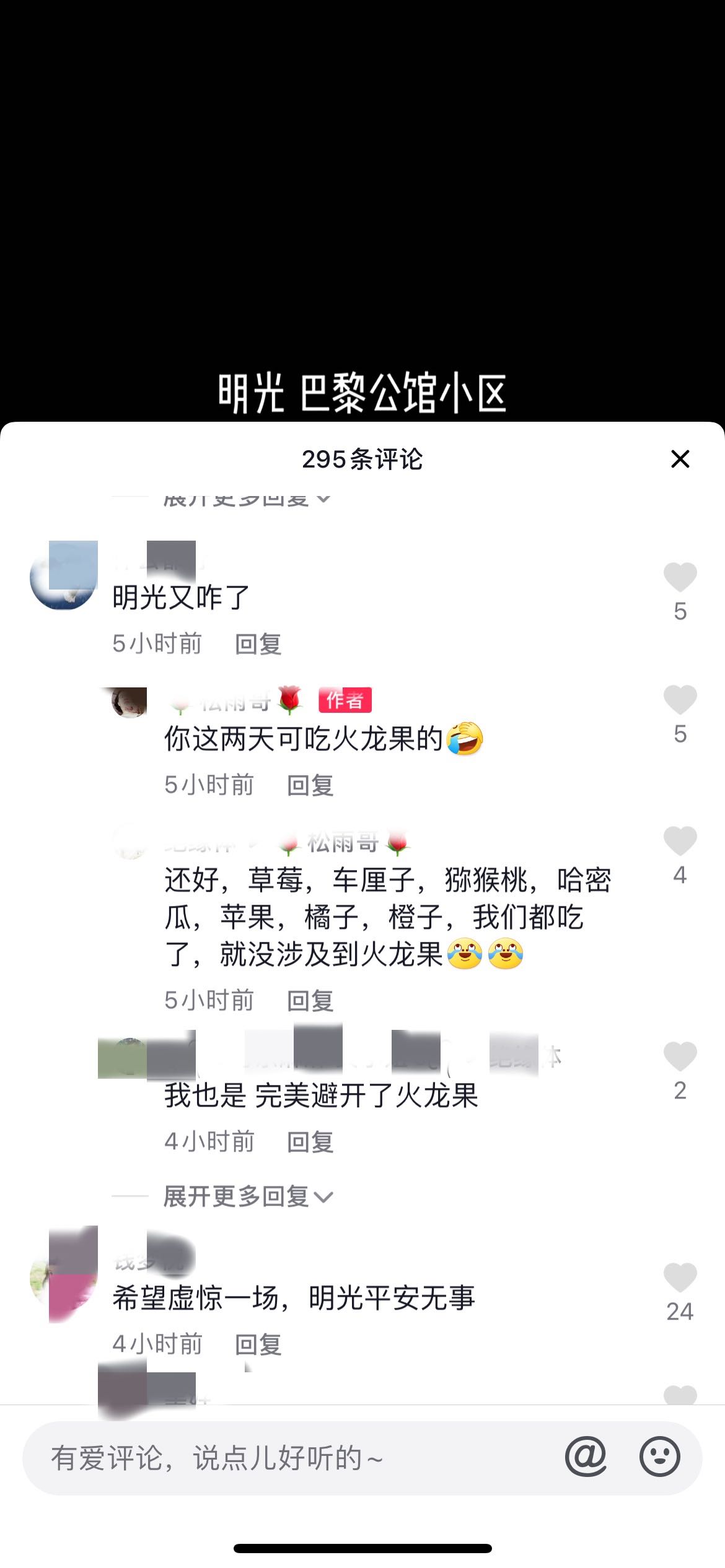The image size is (725, 1568).
Task: Like 希望虚惊一场,明光平安无事 comment
Action: [x=680, y=1278]
